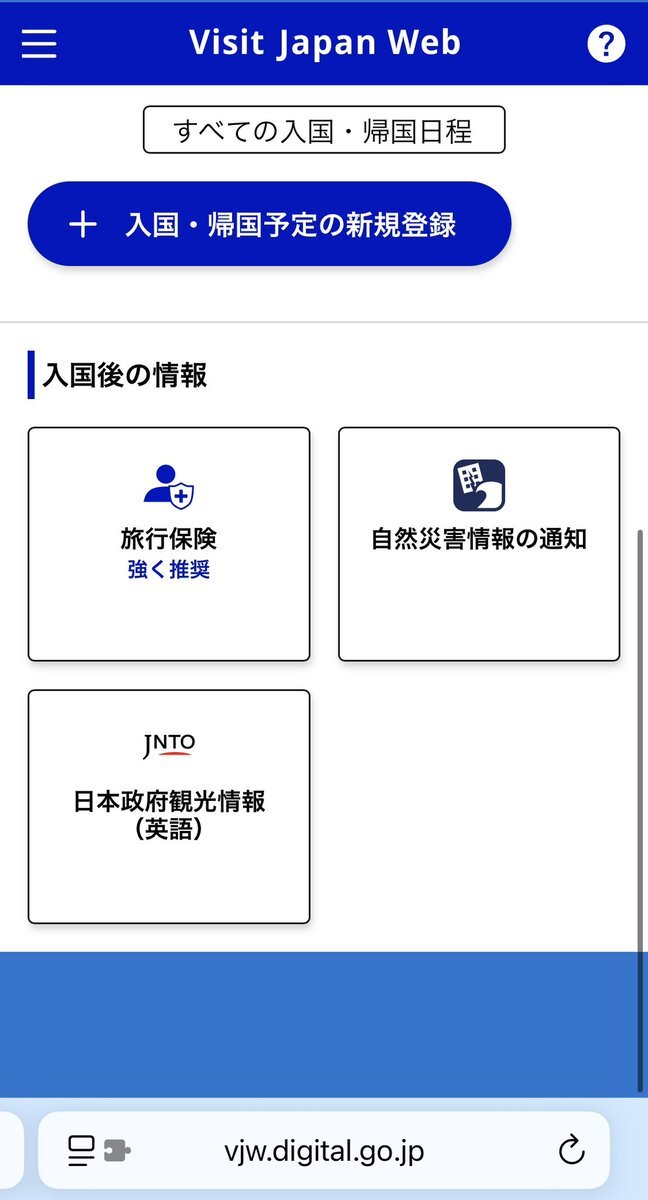648x1200 pixels.
Task: Tap 入国・帰国予定の新規登録 button
Action: tap(270, 224)
